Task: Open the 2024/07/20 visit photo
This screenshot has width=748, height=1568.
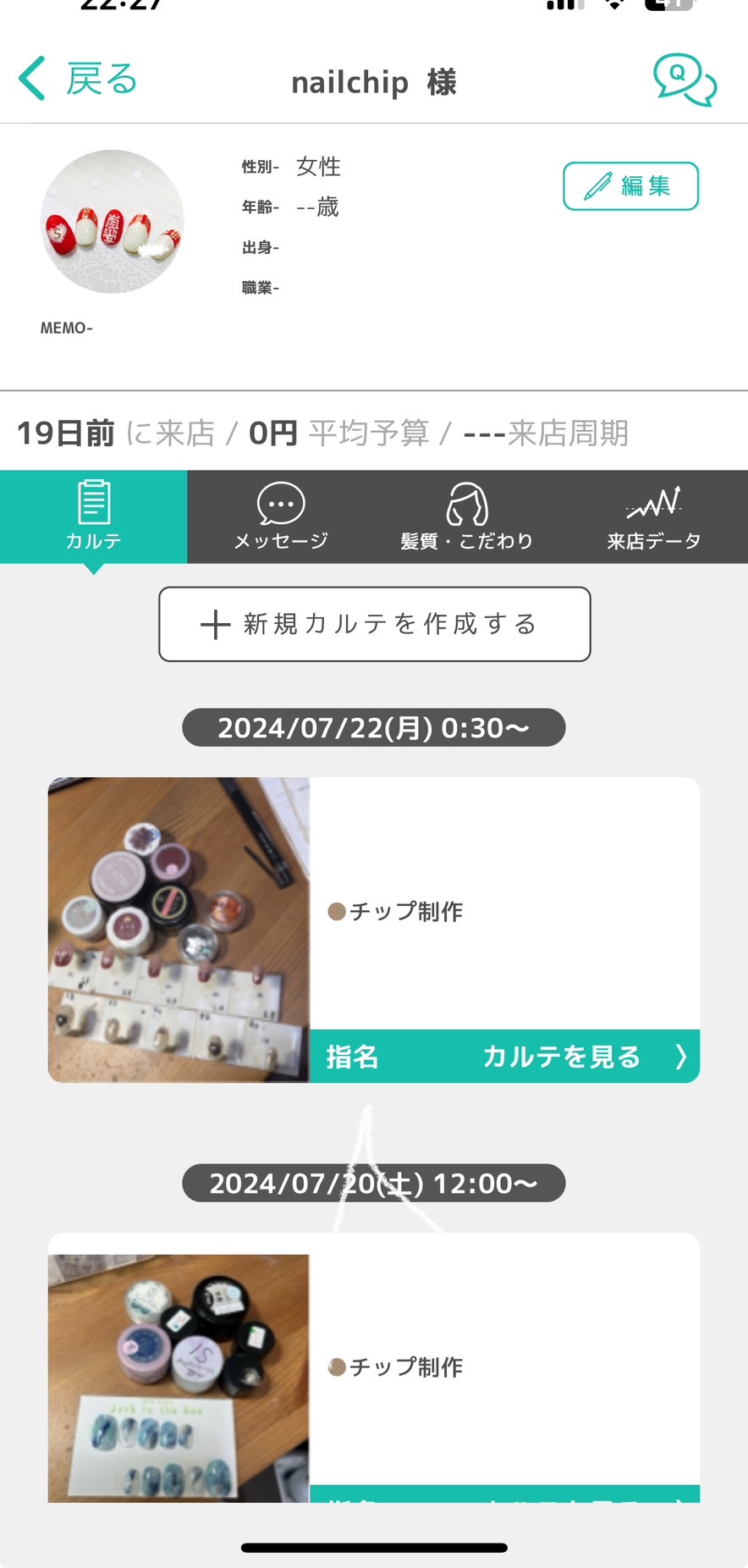Action: [x=179, y=1378]
